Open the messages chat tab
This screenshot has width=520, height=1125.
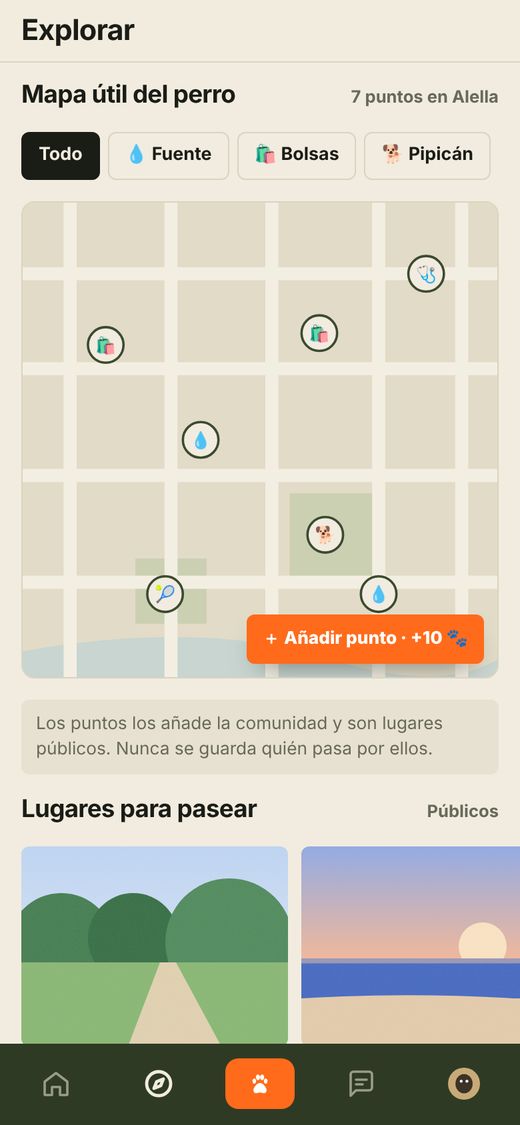(361, 1083)
